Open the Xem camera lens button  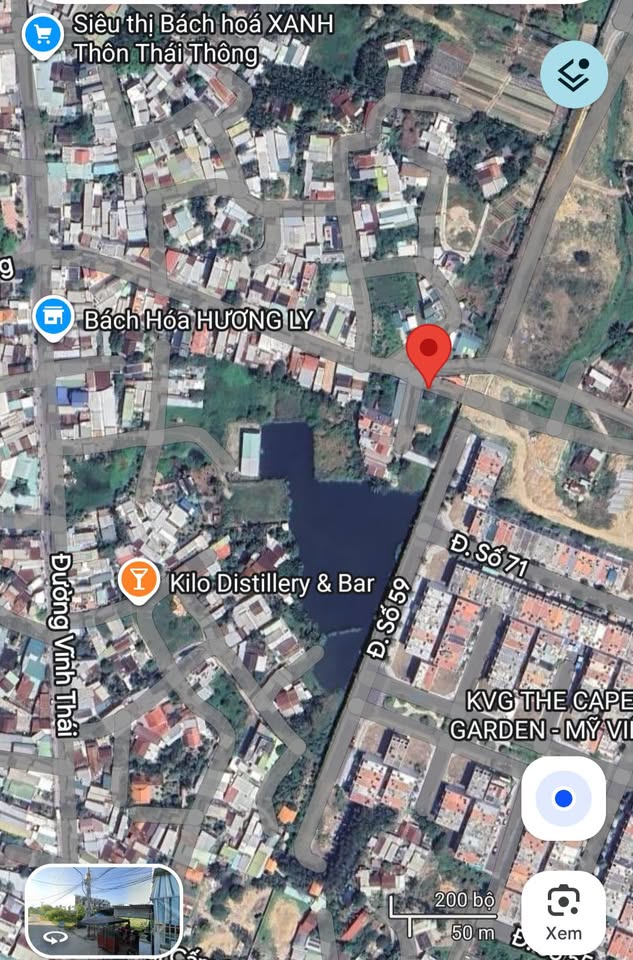563,912
